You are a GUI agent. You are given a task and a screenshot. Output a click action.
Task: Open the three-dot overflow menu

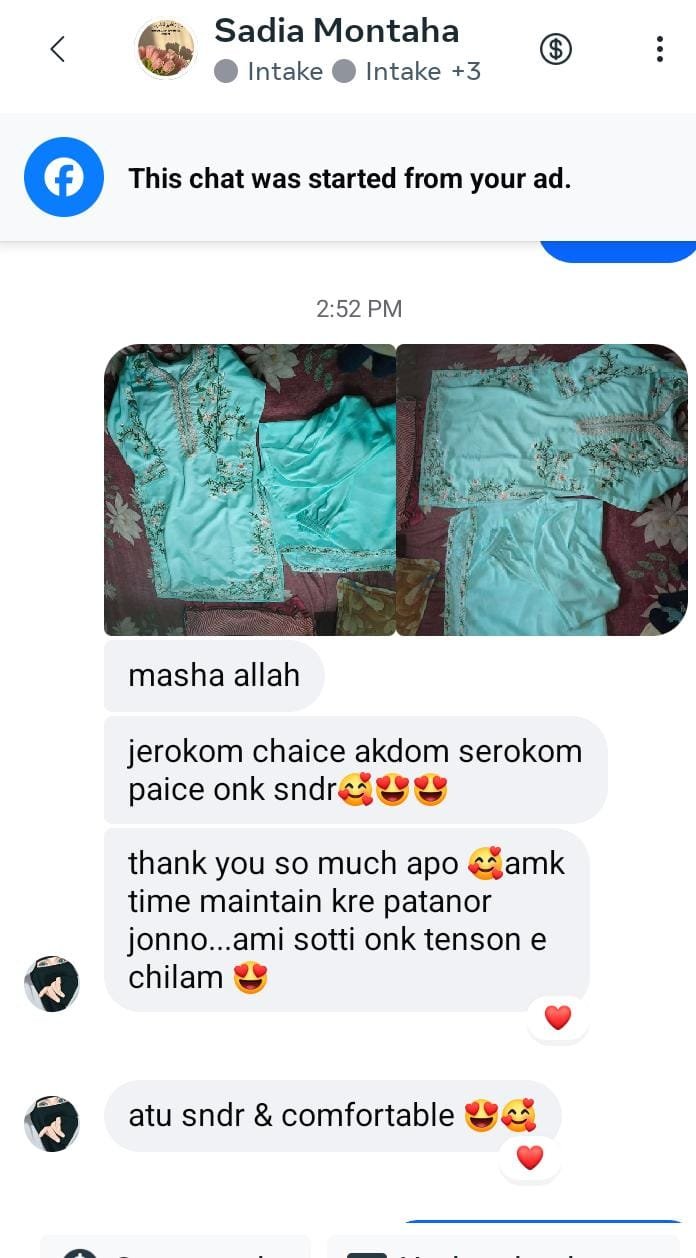(x=659, y=49)
